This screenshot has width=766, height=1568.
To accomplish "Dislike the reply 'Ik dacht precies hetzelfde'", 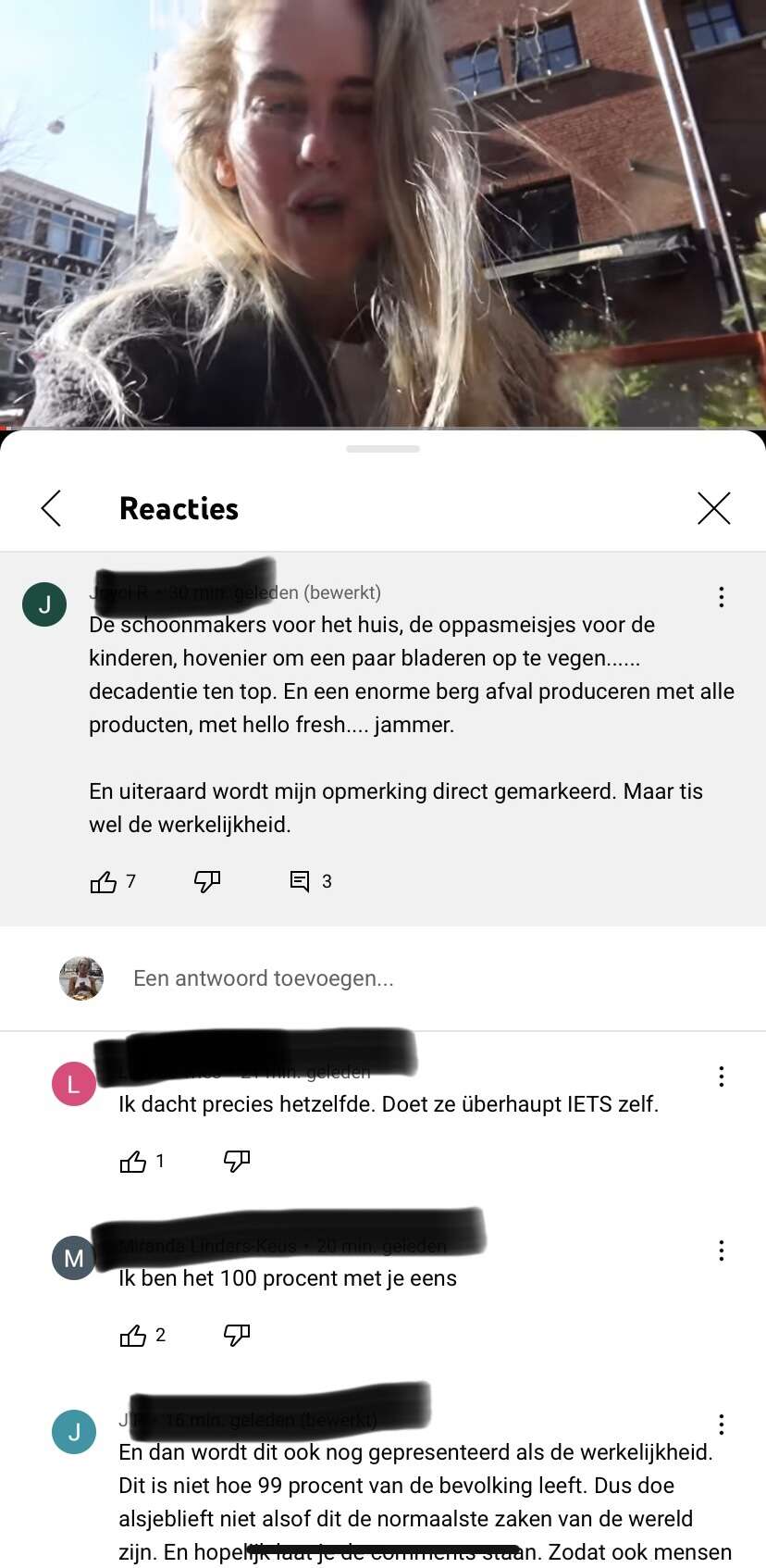I will point(237,1161).
